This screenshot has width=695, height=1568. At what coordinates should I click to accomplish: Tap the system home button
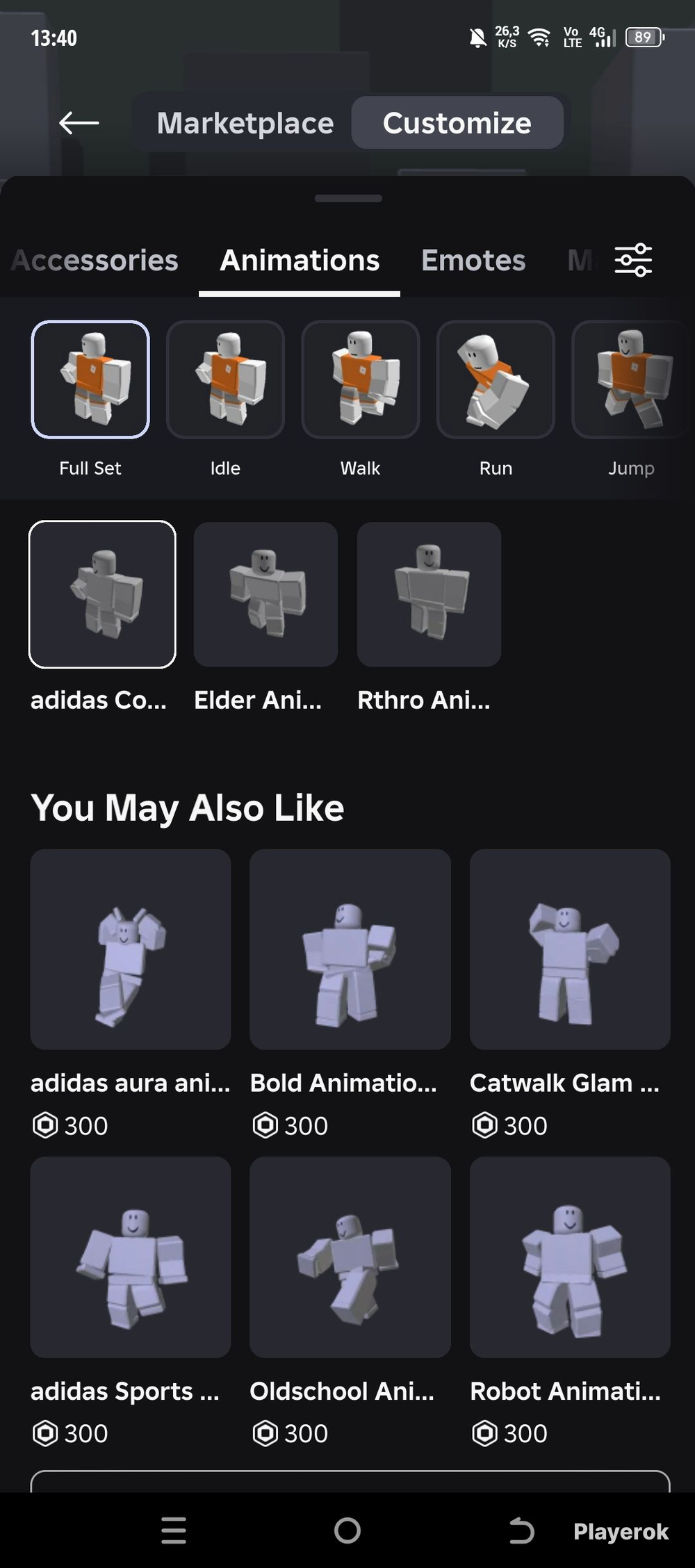click(x=347, y=1530)
